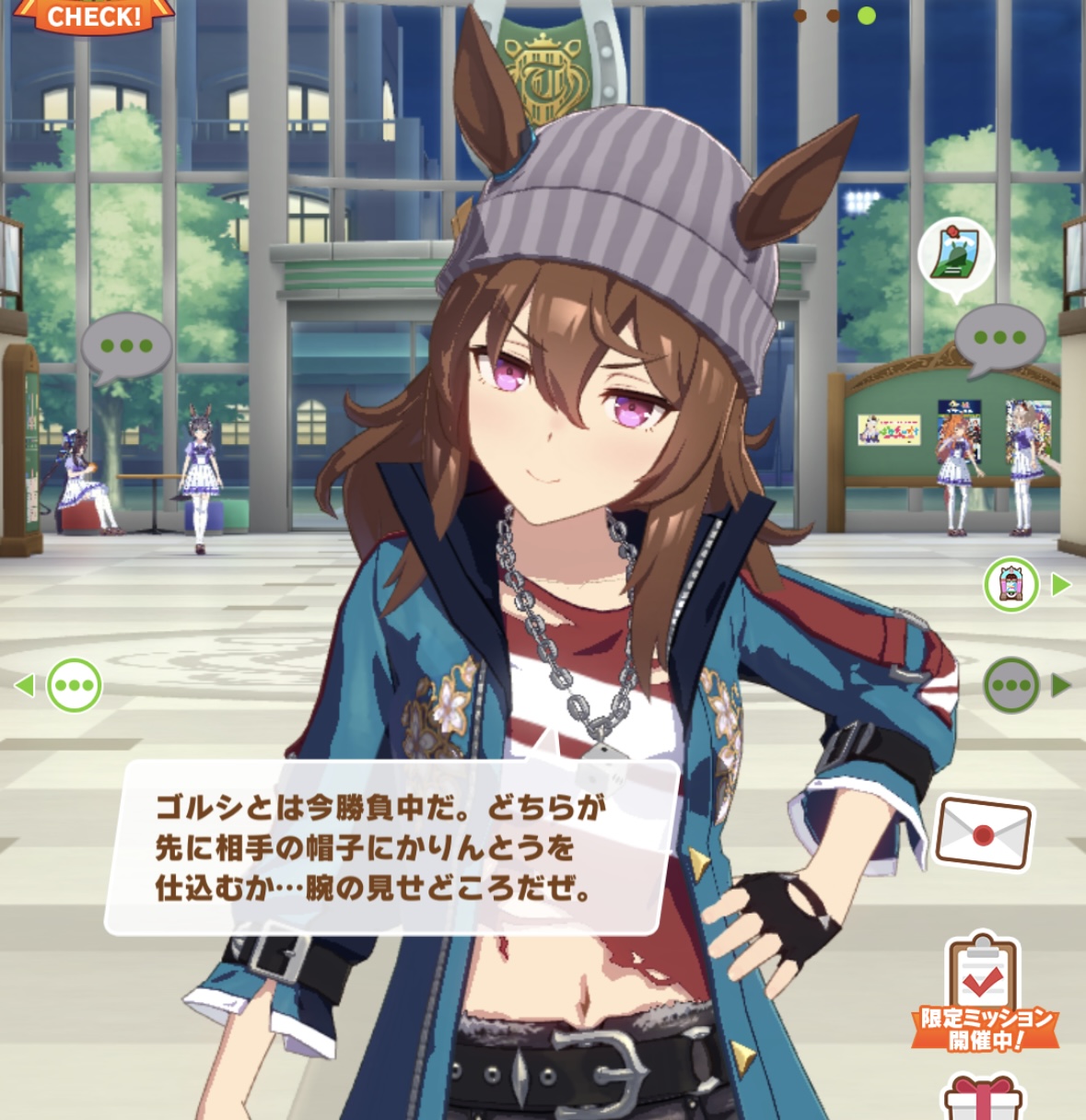Screen dimensions: 1086x1120
Task: Select the dark chat circle with right arrow
Action: (x=1011, y=685)
